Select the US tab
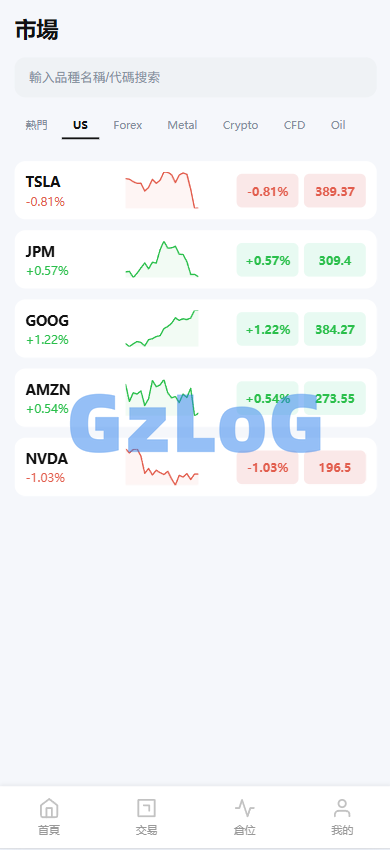Screen dimensions: 390x850 pos(80,125)
